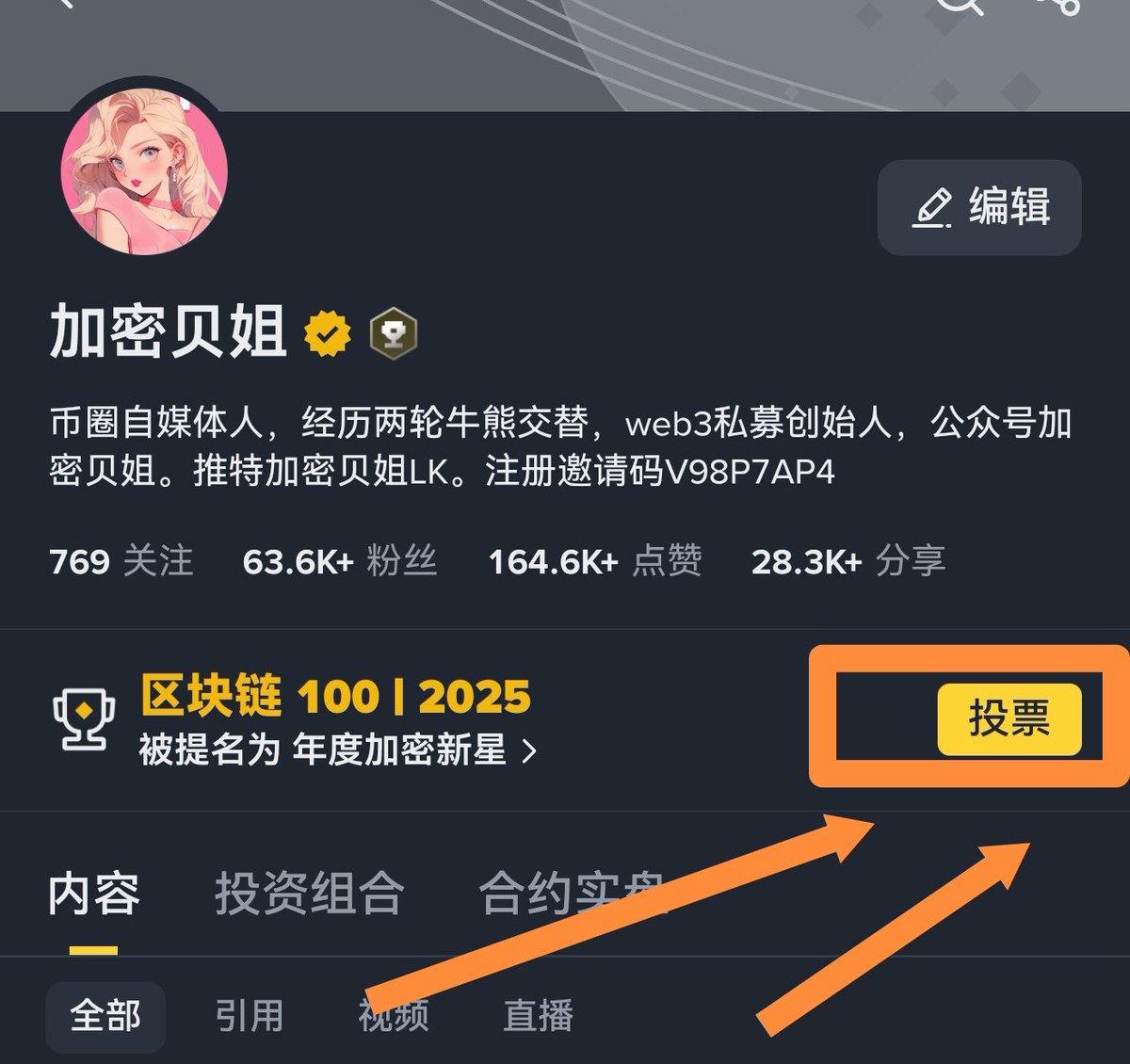Select the 全部 filter chip
Image resolution: width=1130 pixels, height=1064 pixels.
point(105,1016)
